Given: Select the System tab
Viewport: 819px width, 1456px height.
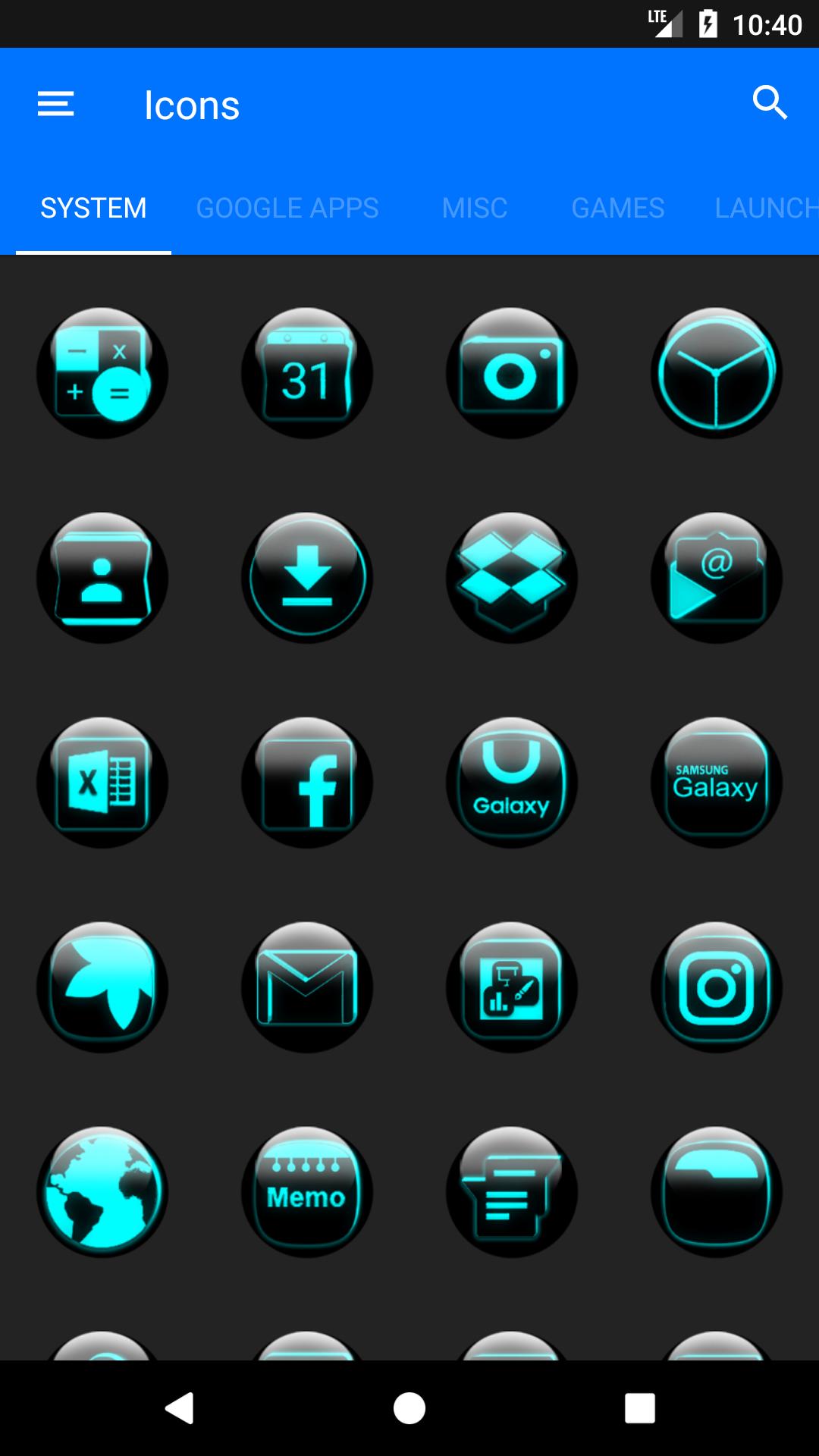Looking at the screenshot, I should coord(93,208).
